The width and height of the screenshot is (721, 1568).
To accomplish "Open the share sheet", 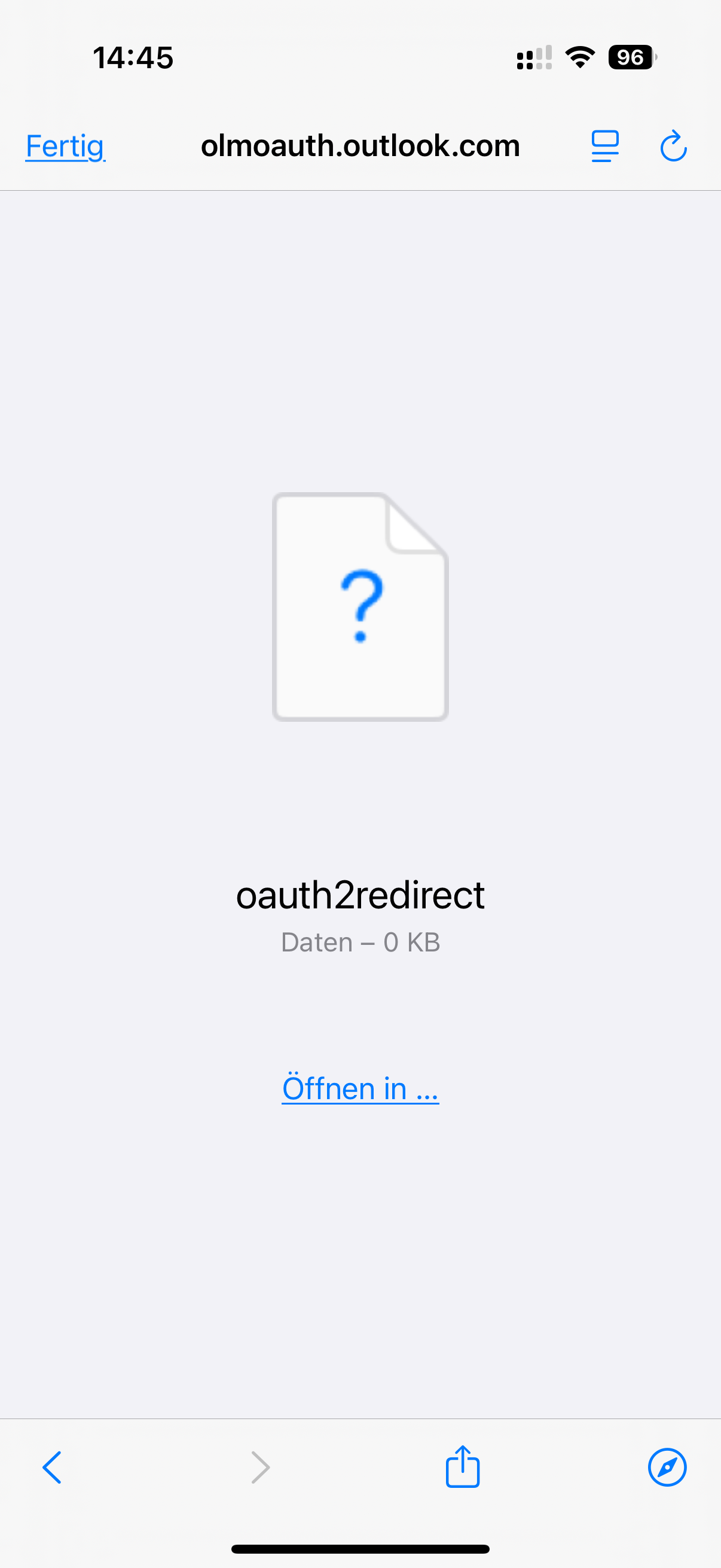I will click(x=462, y=1467).
